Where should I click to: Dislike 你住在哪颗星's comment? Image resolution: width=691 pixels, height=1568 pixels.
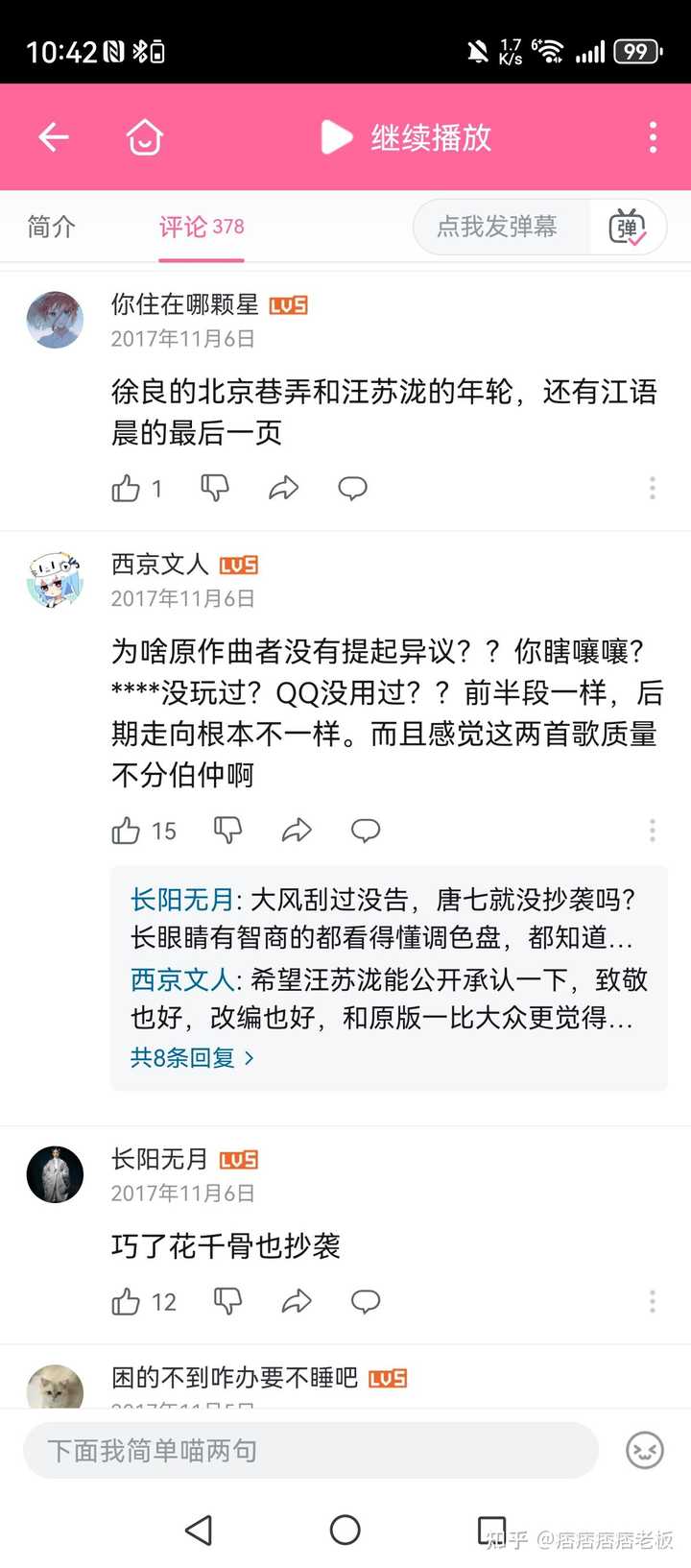214,488
